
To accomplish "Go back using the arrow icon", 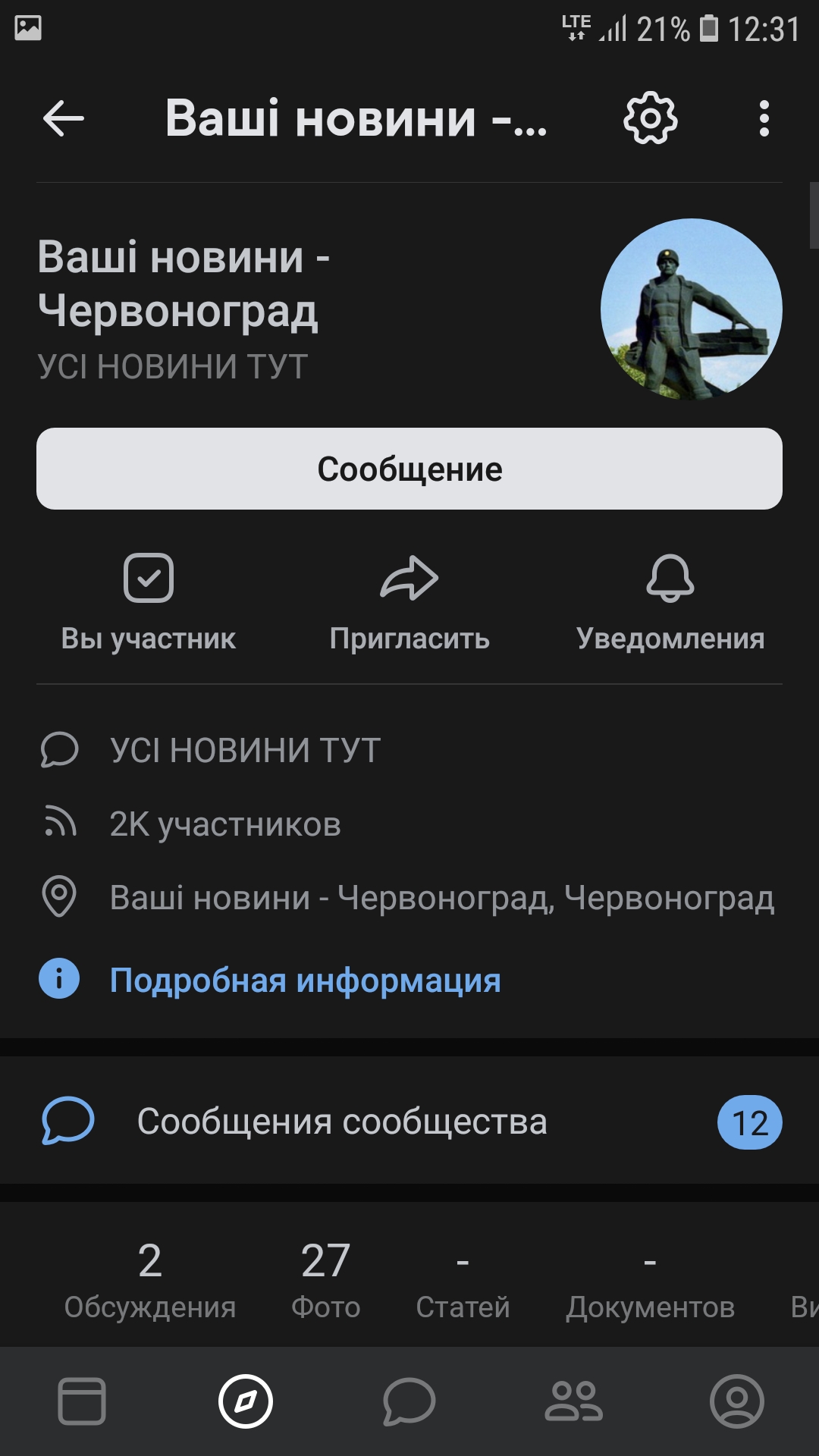I will (x=64, y=119).
